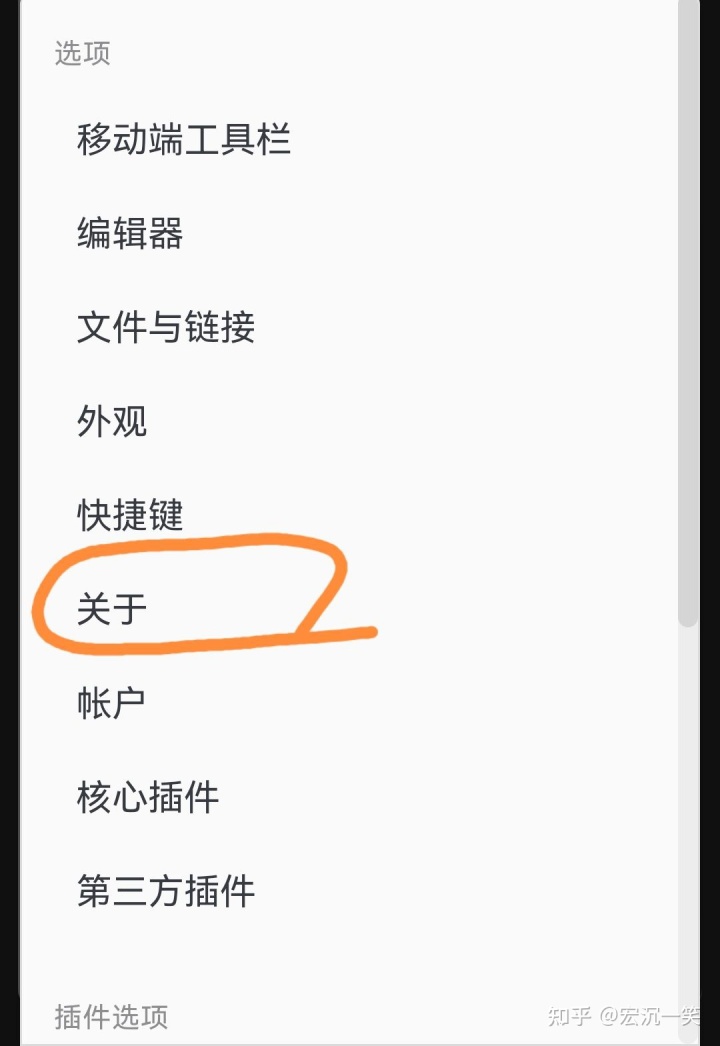Open 帐户 account settings
Viewport: 720px width, 1046px height.
(112, 703)
